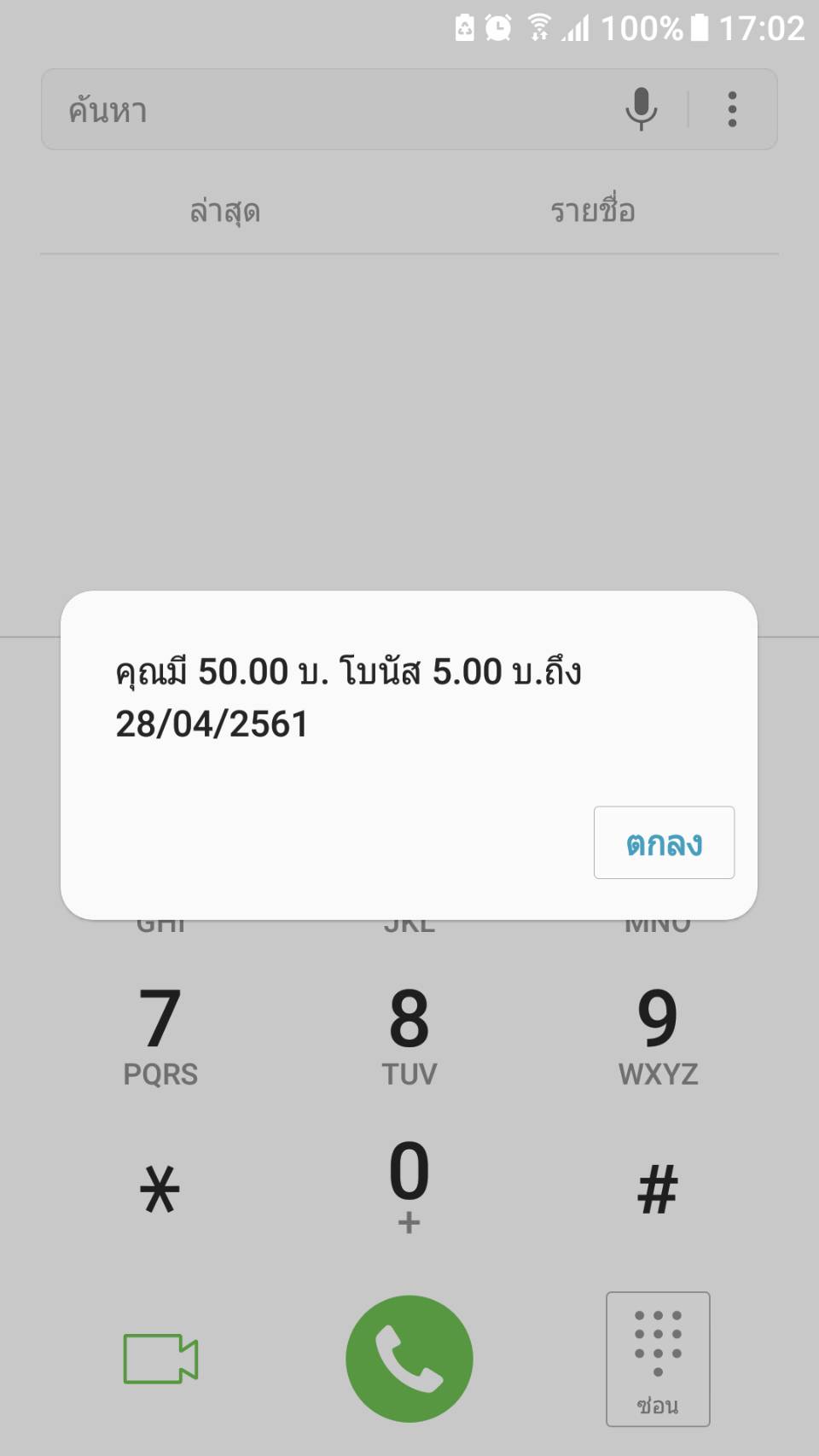
Task: Tap the voice search microphone icon
Action: tap(642, 109)
